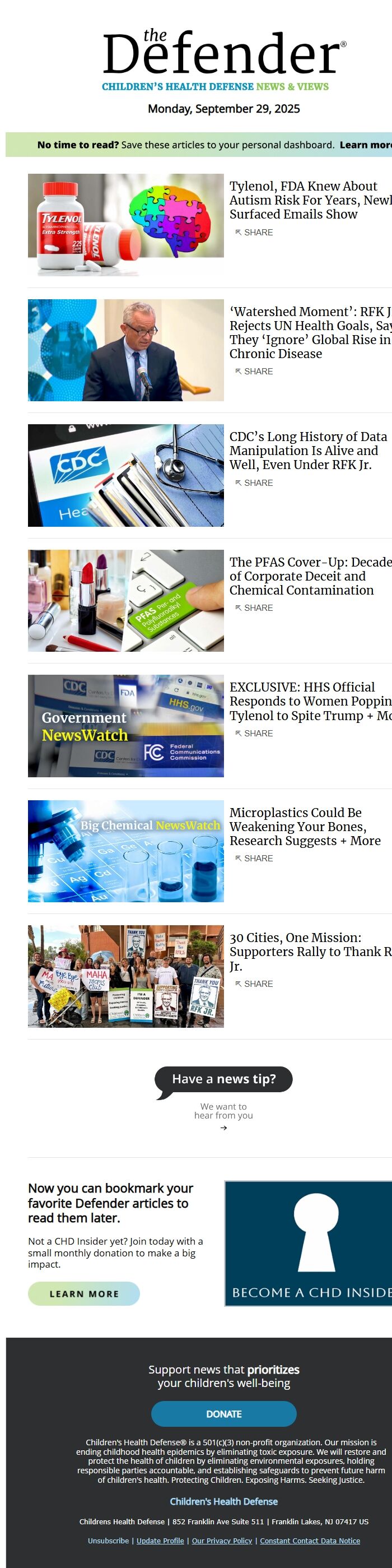Open the Become a CHD Insider banner
Image resolution: width=392 pixels, height=1568 pixels.
point(309,1244)
